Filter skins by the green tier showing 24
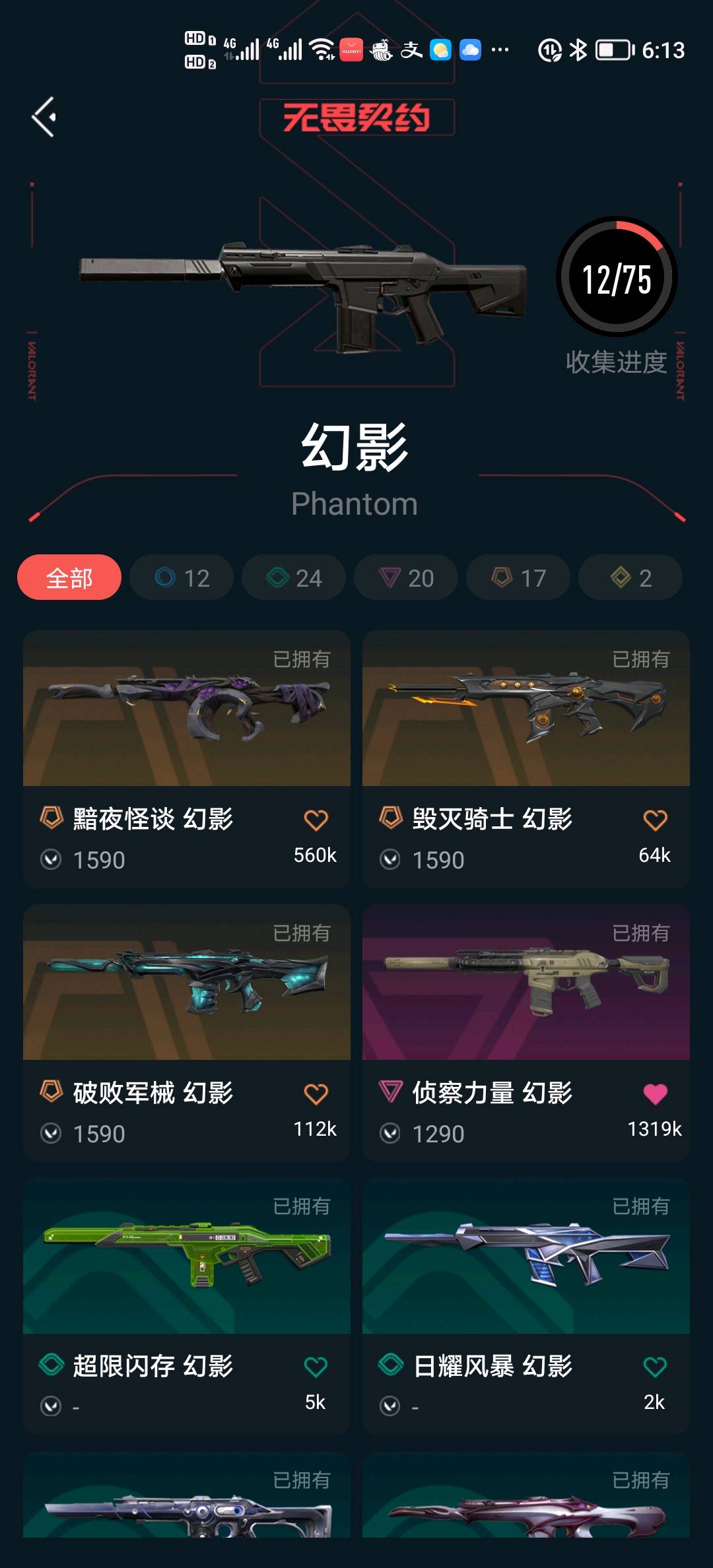713x1568 pixels. tap(294, 577)
